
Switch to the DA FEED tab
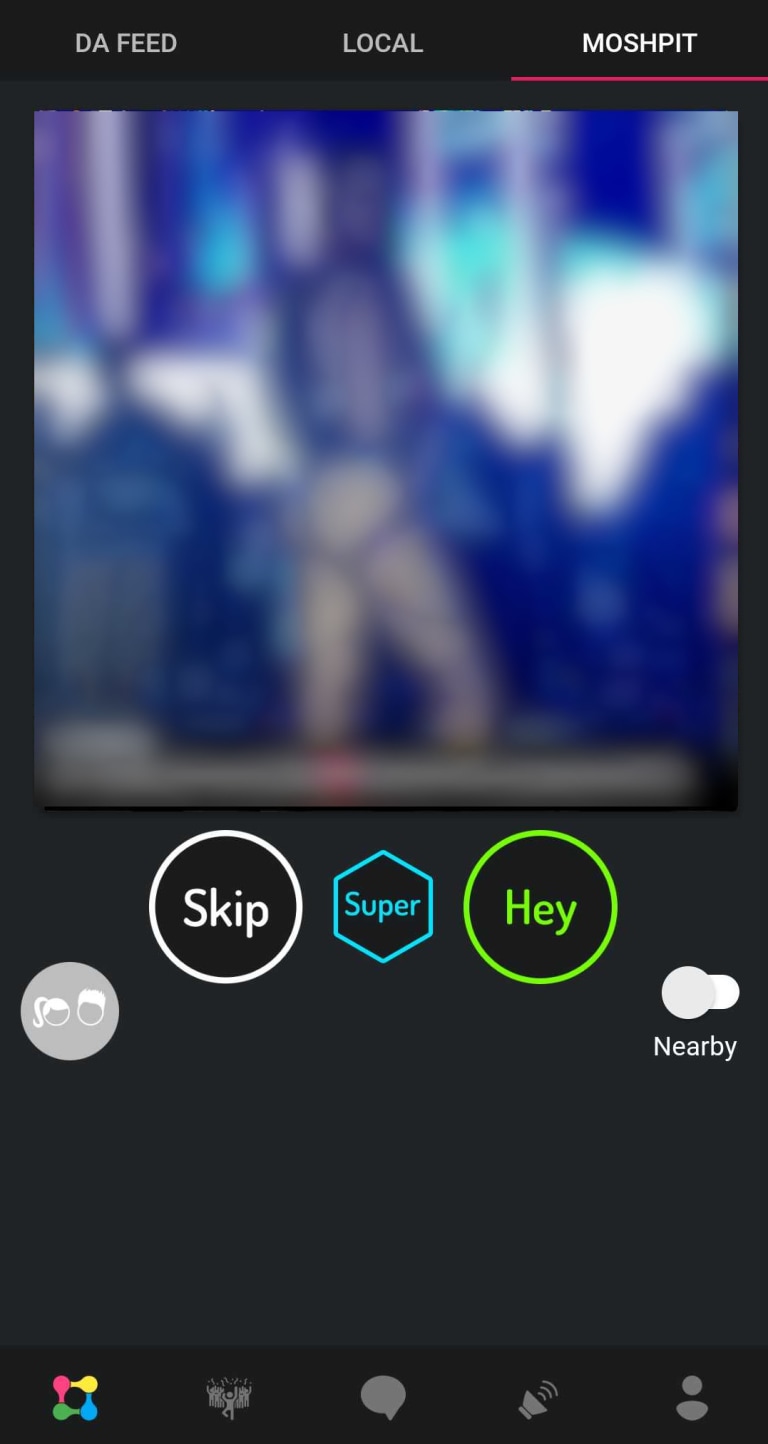click(126, 43)
